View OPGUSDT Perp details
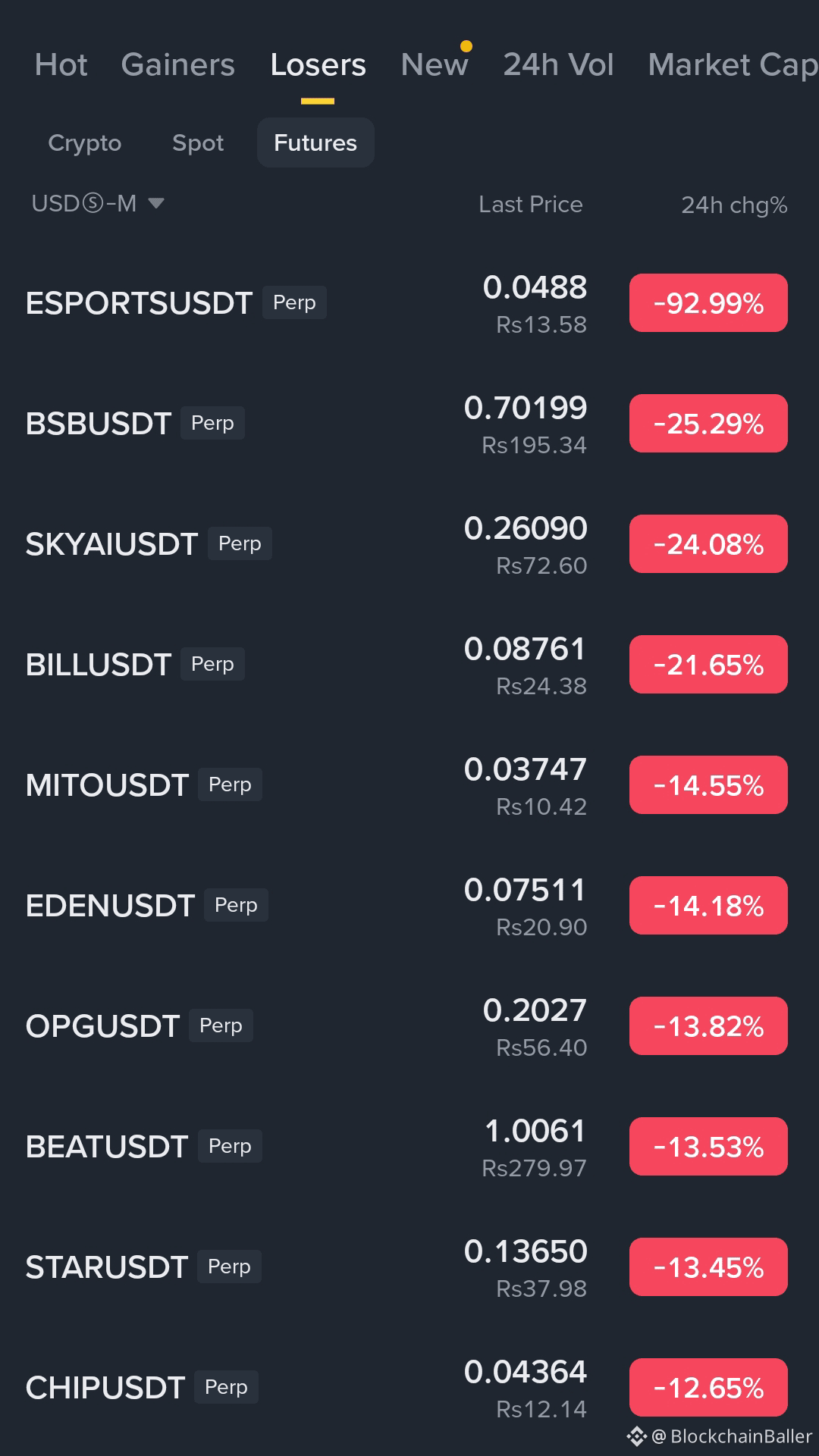The height and width of the screenshot is (1456, 819). [x=409, y=1026]
